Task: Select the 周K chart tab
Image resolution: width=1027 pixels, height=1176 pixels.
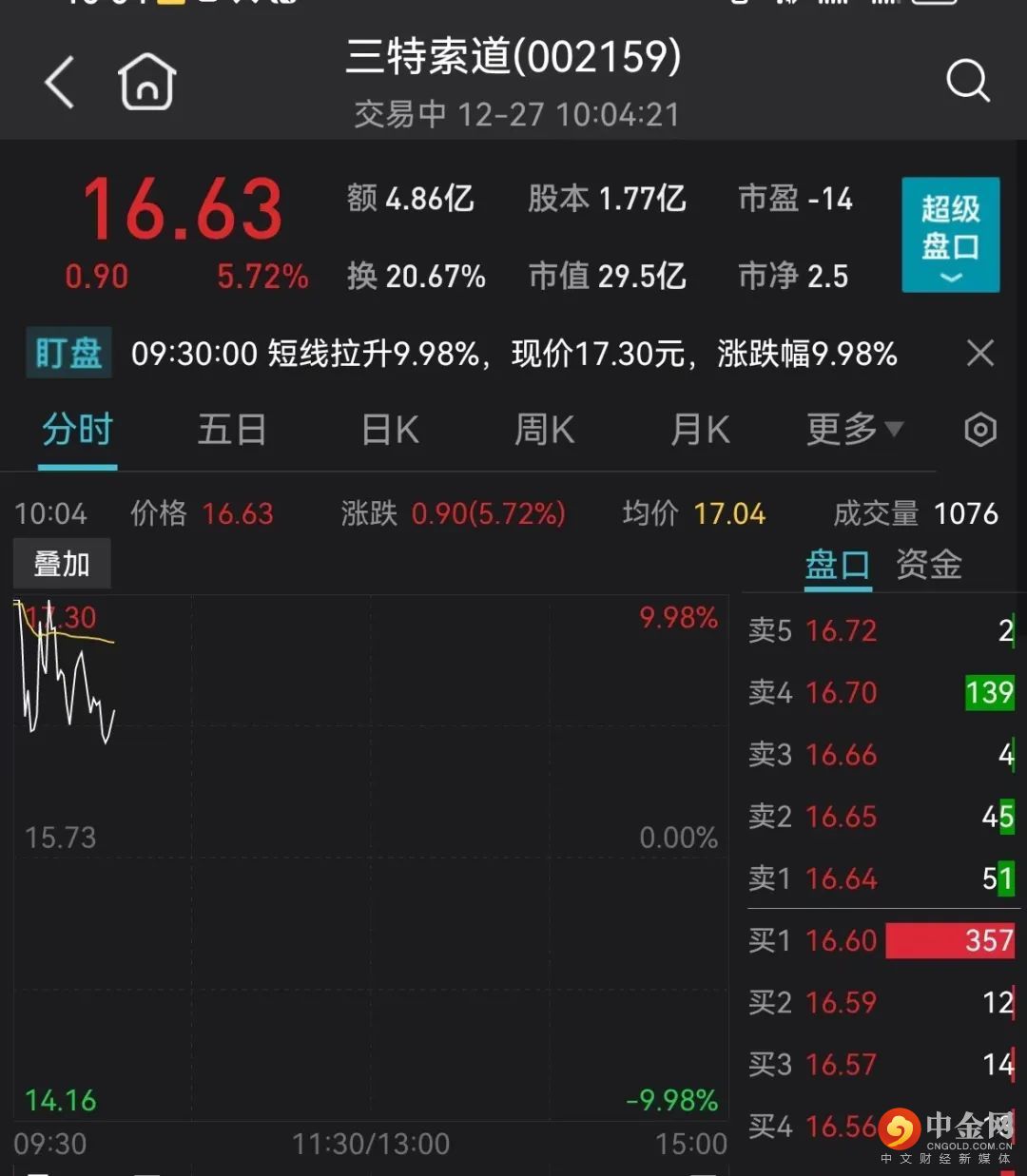Action: 544,430
